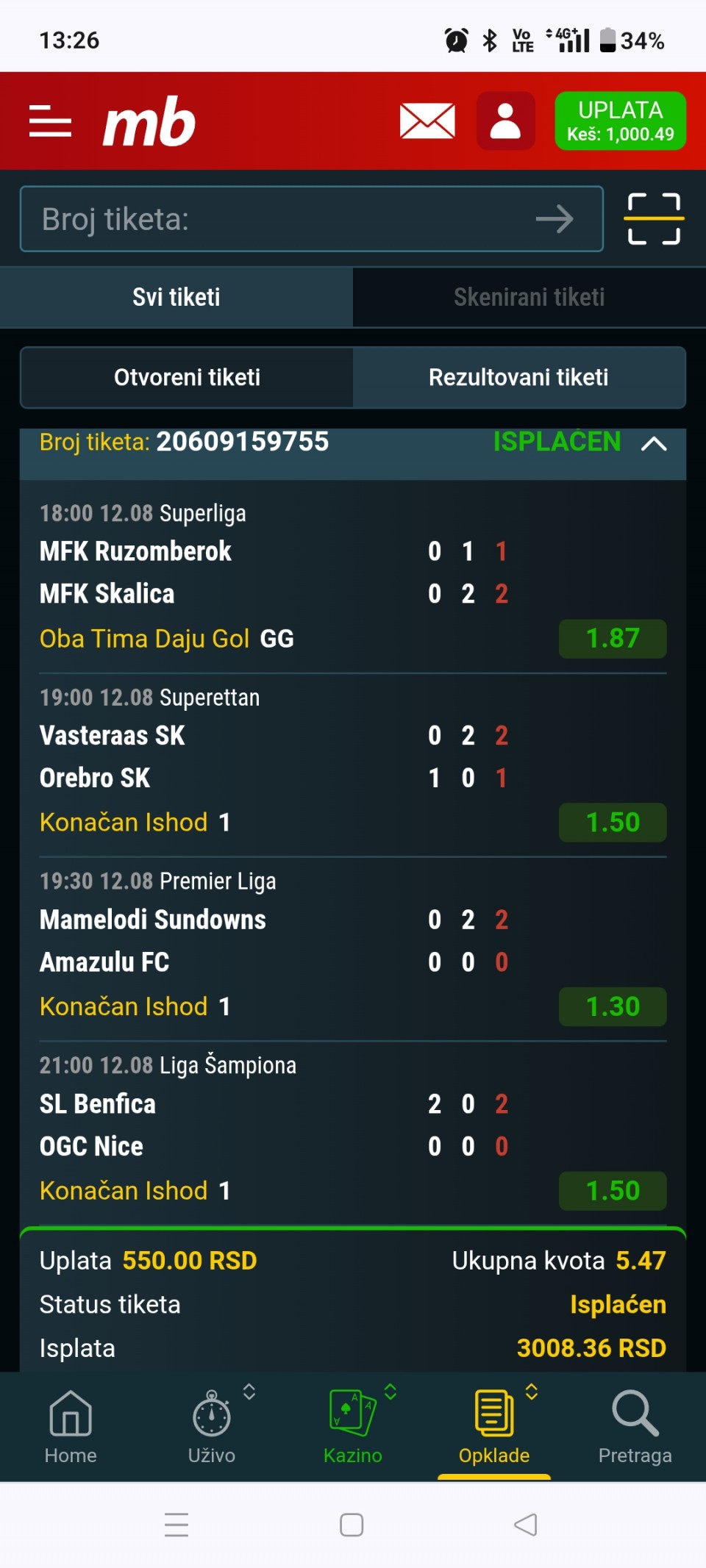Open the Kazino tab
This screenshot has width=706, height=1568.
(x=353, y=1426)
